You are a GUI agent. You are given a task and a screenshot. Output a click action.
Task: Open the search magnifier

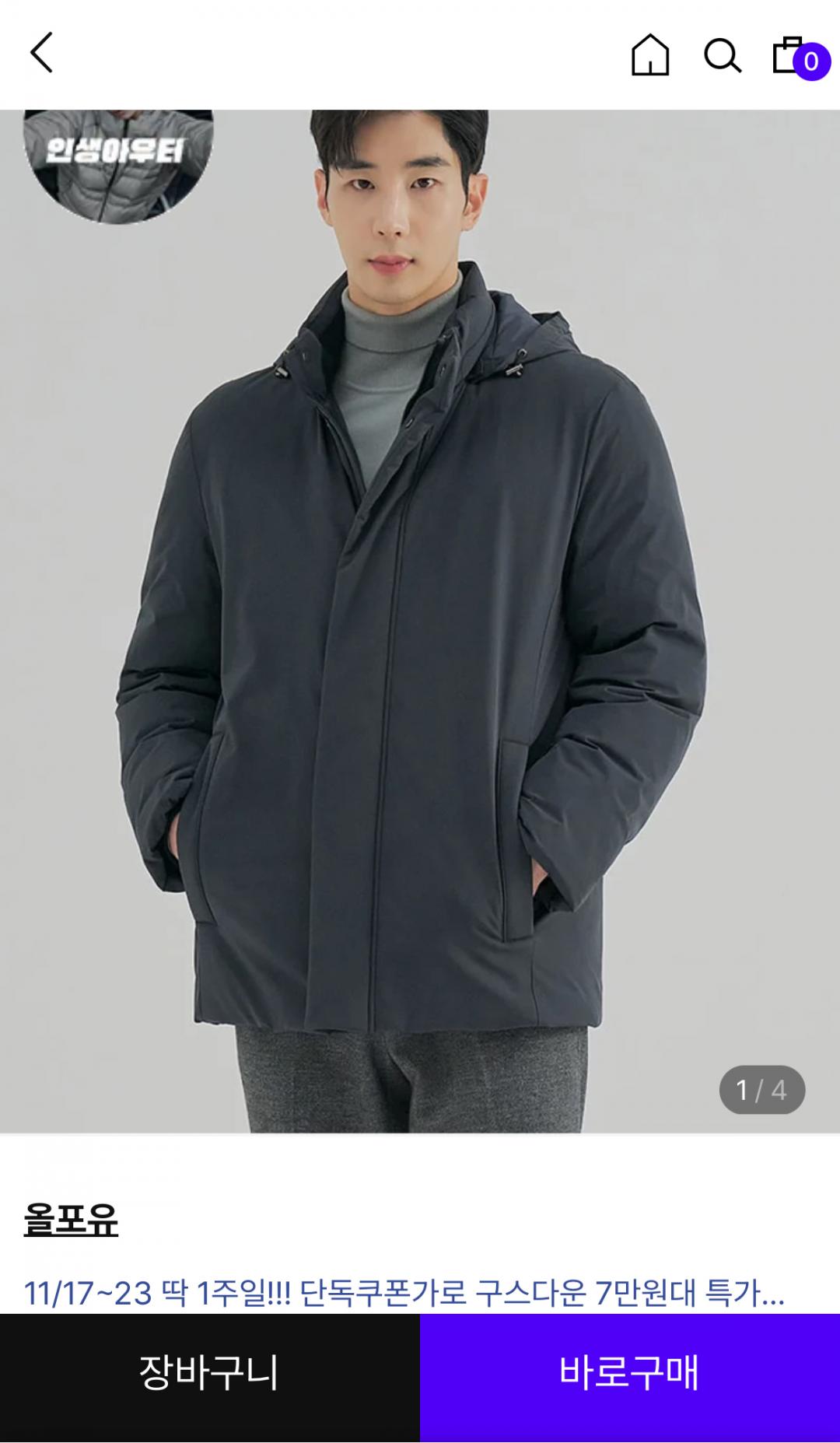(722, 55)
